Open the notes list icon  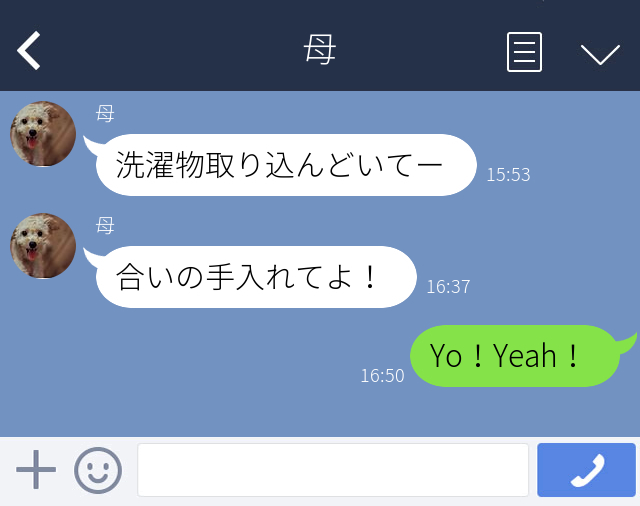click(524, 52)
